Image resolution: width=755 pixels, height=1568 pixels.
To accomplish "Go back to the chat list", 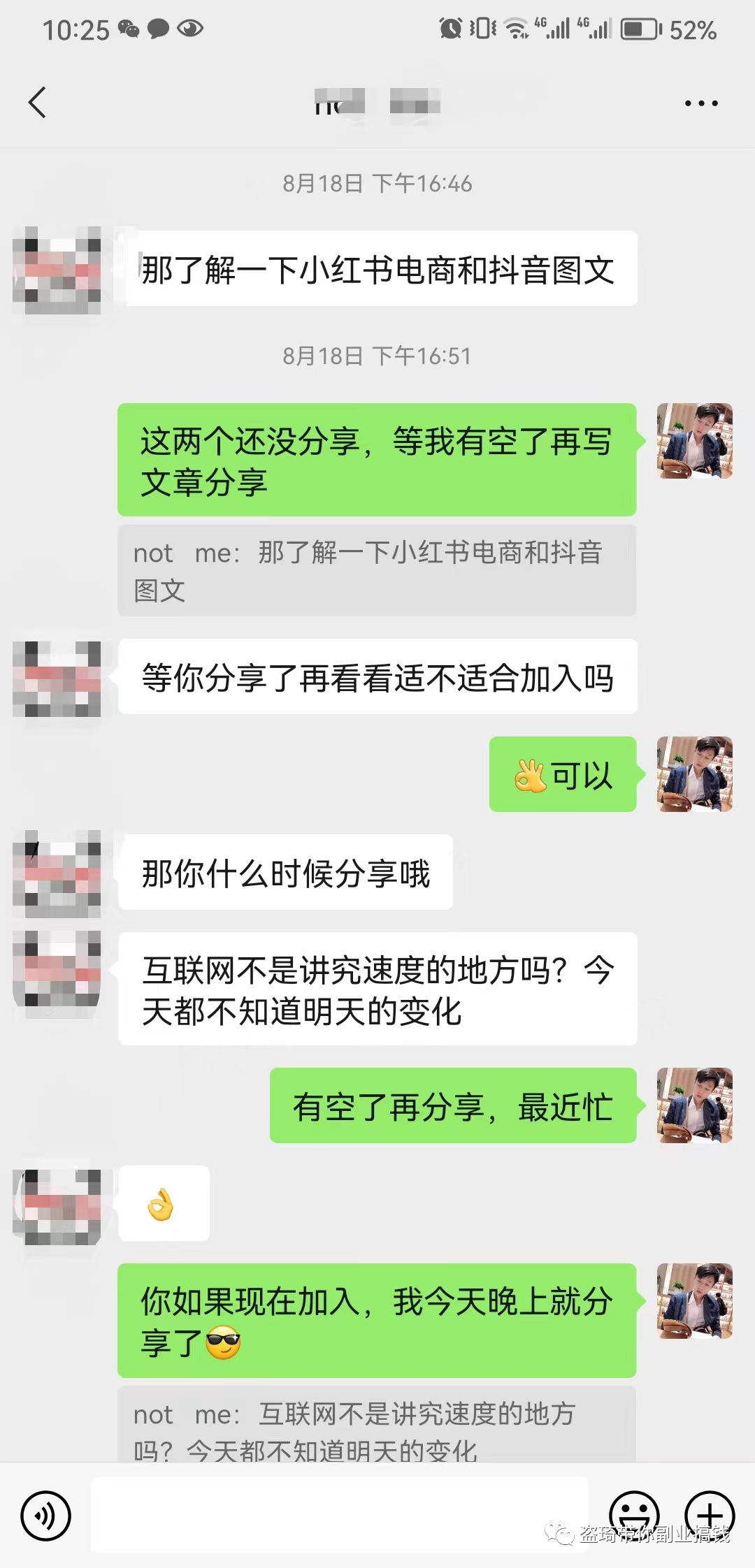I will pos(38,103).
